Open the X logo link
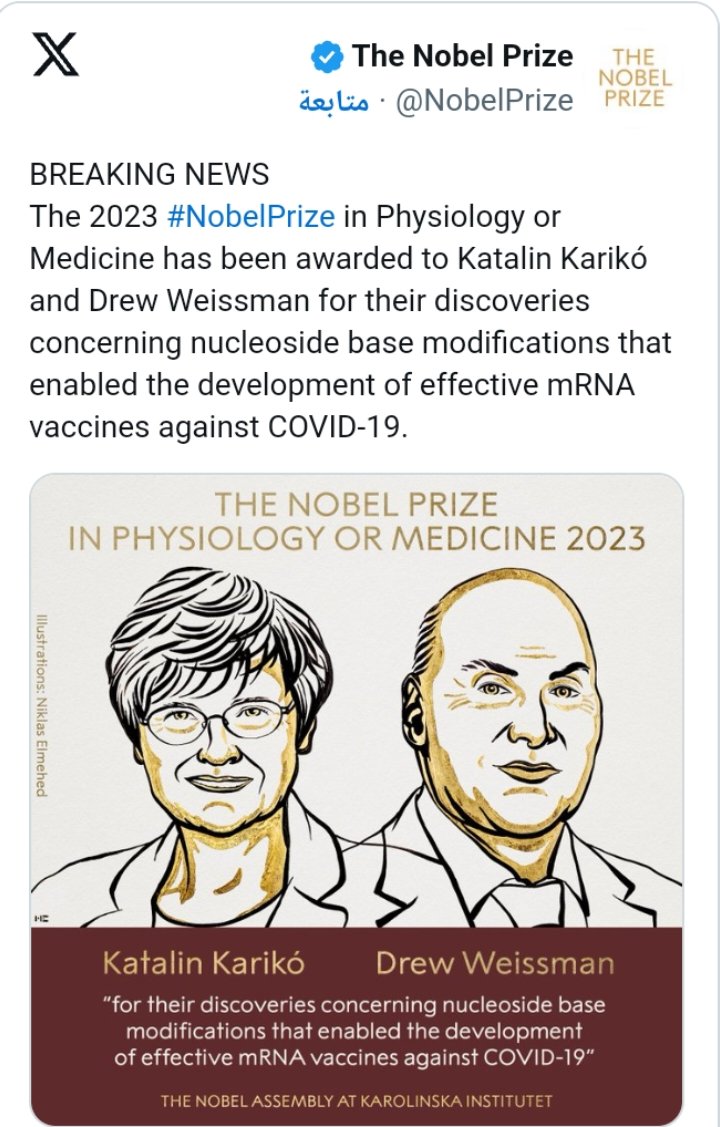 55,56
